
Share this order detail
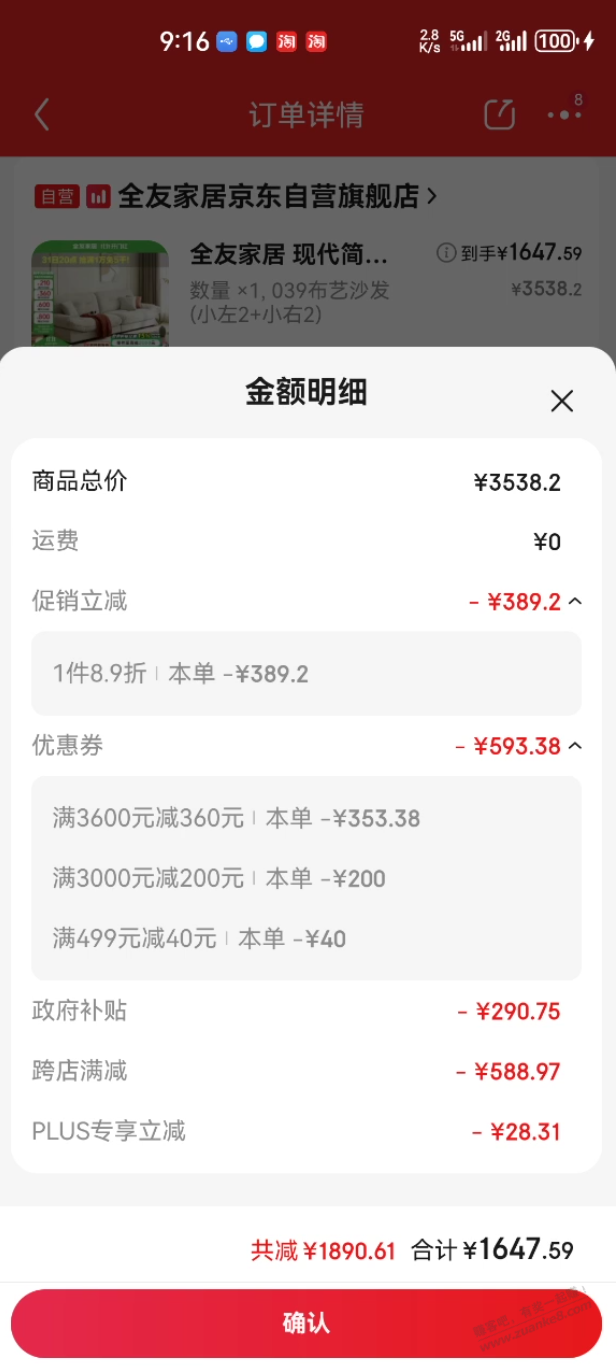(x=499, y=115)
